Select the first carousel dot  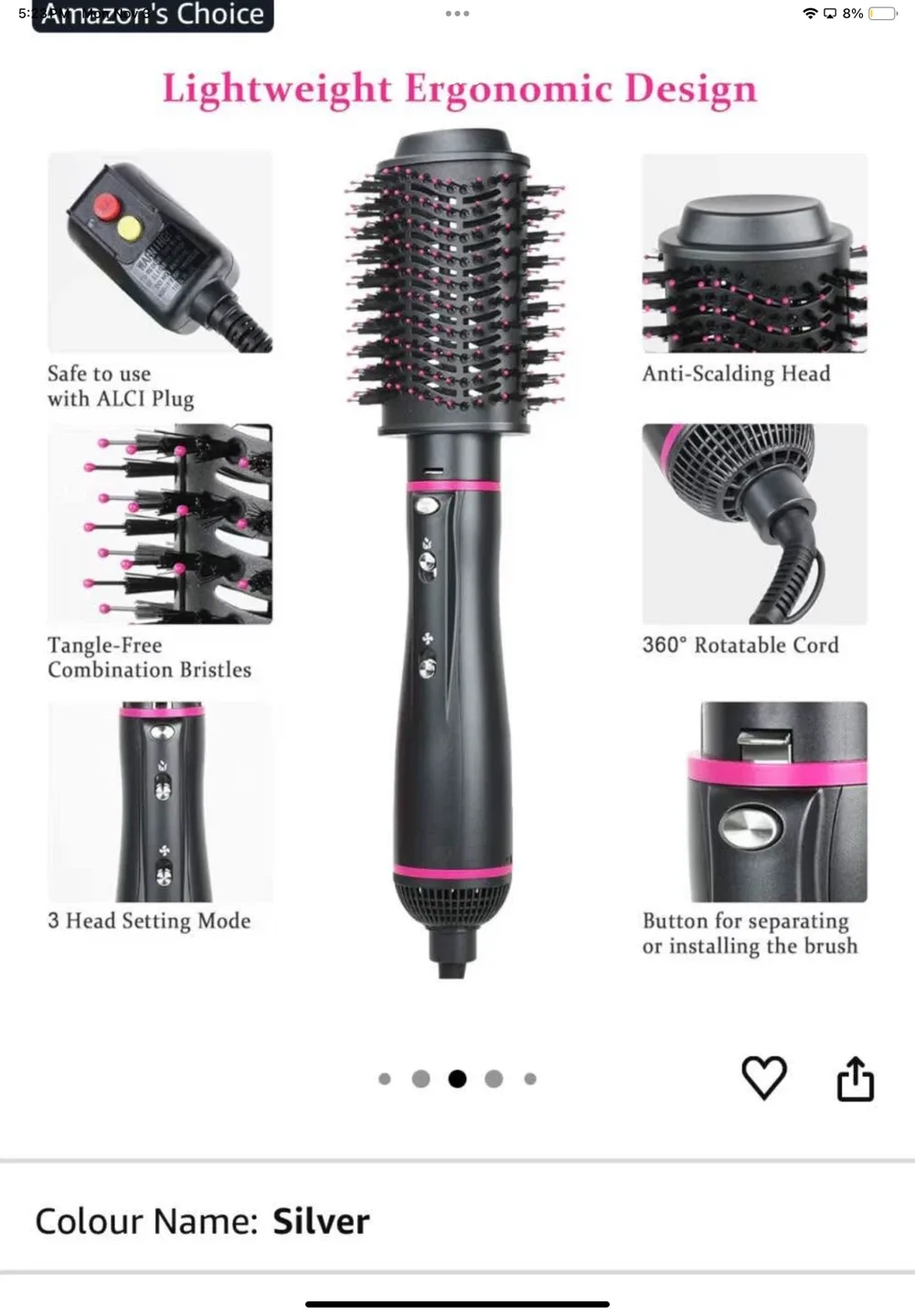pyautogui.click(x=383, y=1078)
